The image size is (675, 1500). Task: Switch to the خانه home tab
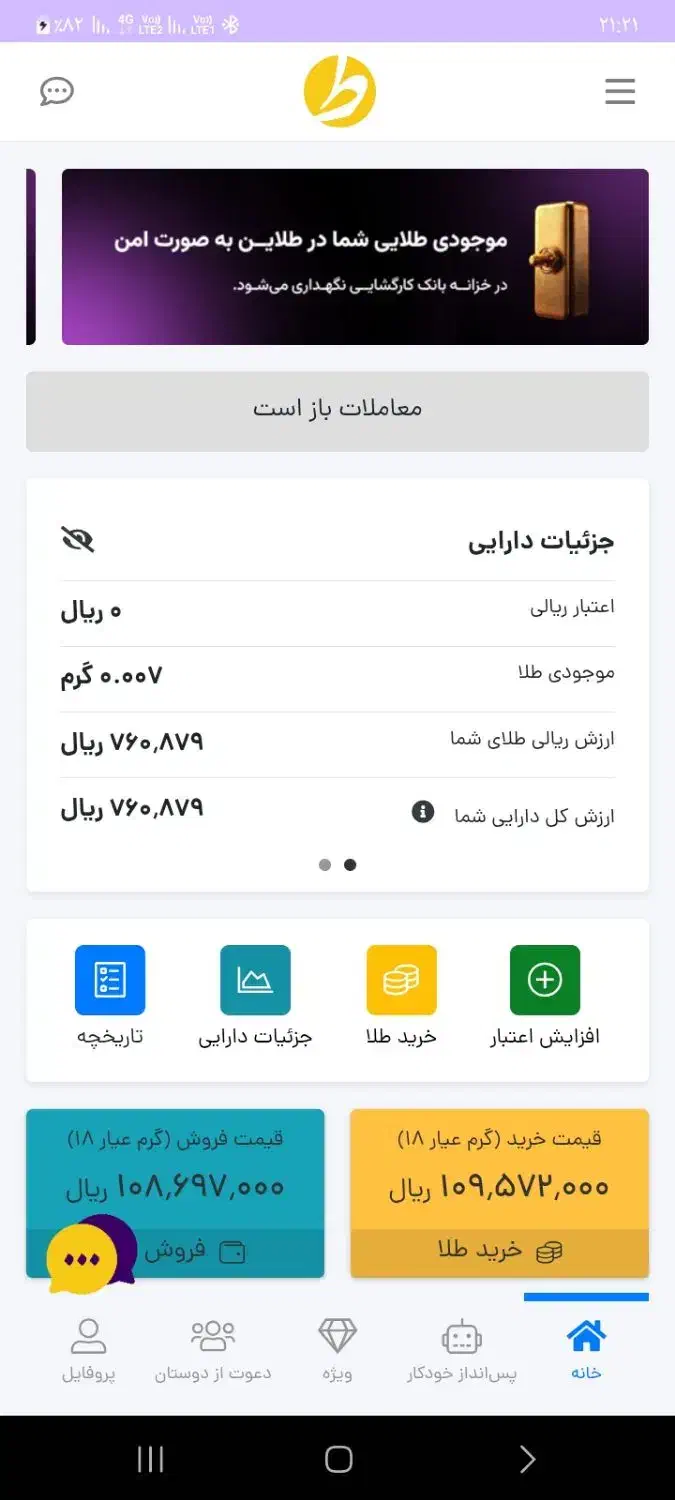586,1350
